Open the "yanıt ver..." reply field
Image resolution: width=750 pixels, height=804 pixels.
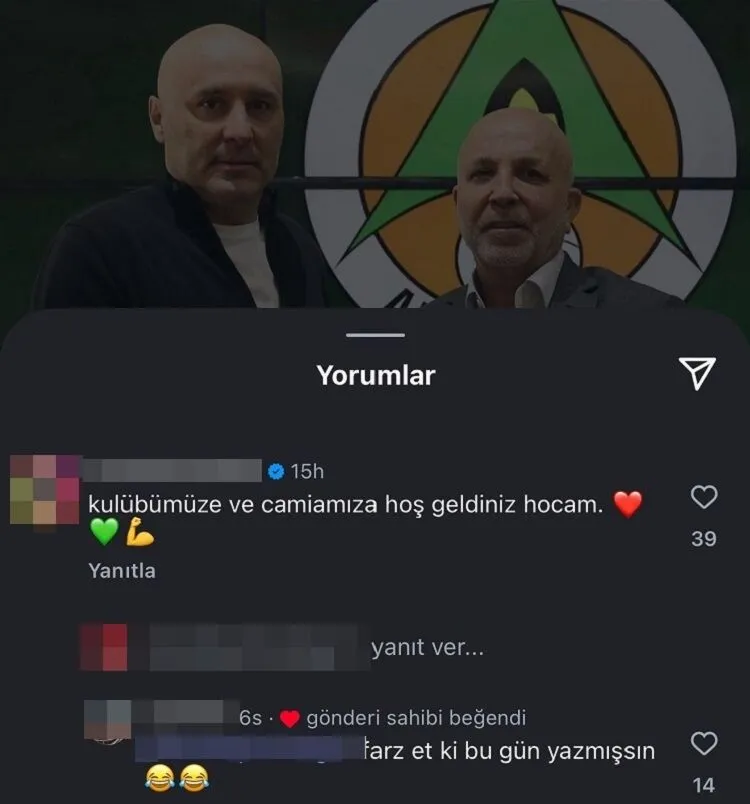tap(427, 648)
